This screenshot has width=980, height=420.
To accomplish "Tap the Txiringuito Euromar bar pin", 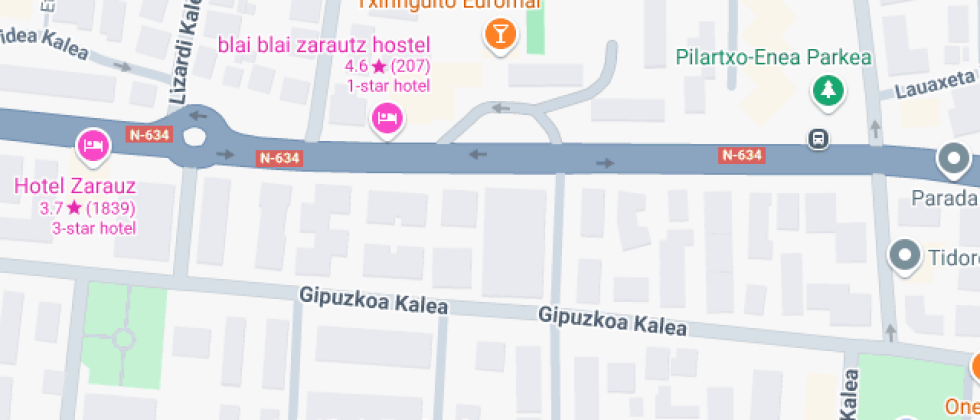I will (498, 36).
